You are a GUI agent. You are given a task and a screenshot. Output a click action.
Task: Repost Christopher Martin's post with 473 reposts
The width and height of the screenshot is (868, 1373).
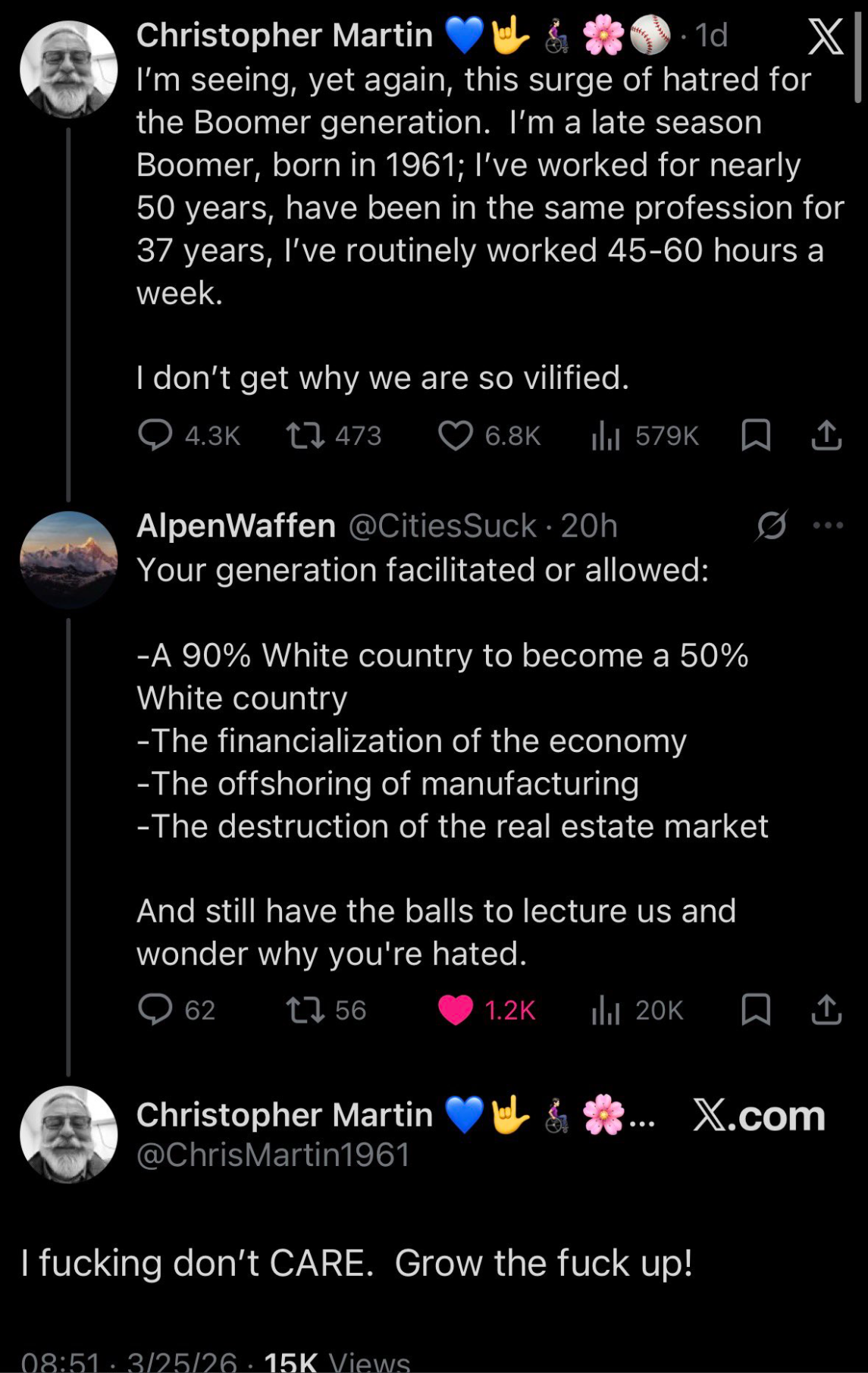pos(305,436)
